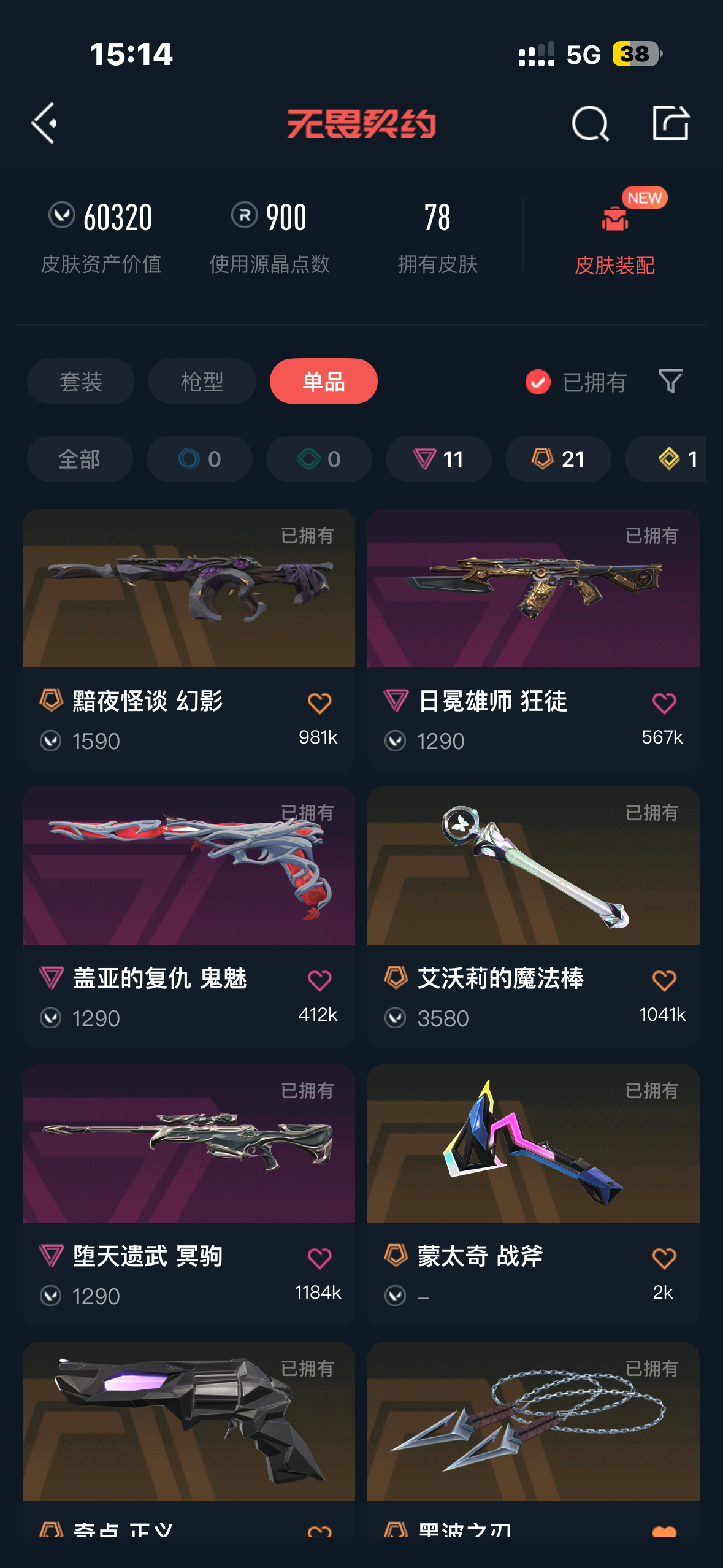Screen dimensions: 723x1568
Task: Switch to the 枪型 tab
Action: pyautogui.click(x=202, y=382)
